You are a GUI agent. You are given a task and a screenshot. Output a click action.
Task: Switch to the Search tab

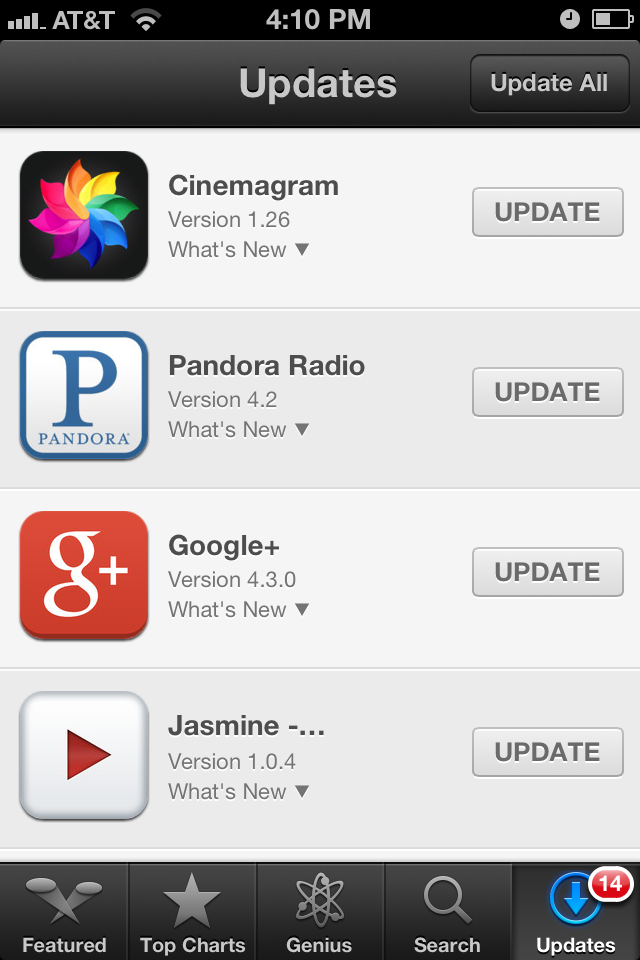(447, 914)
